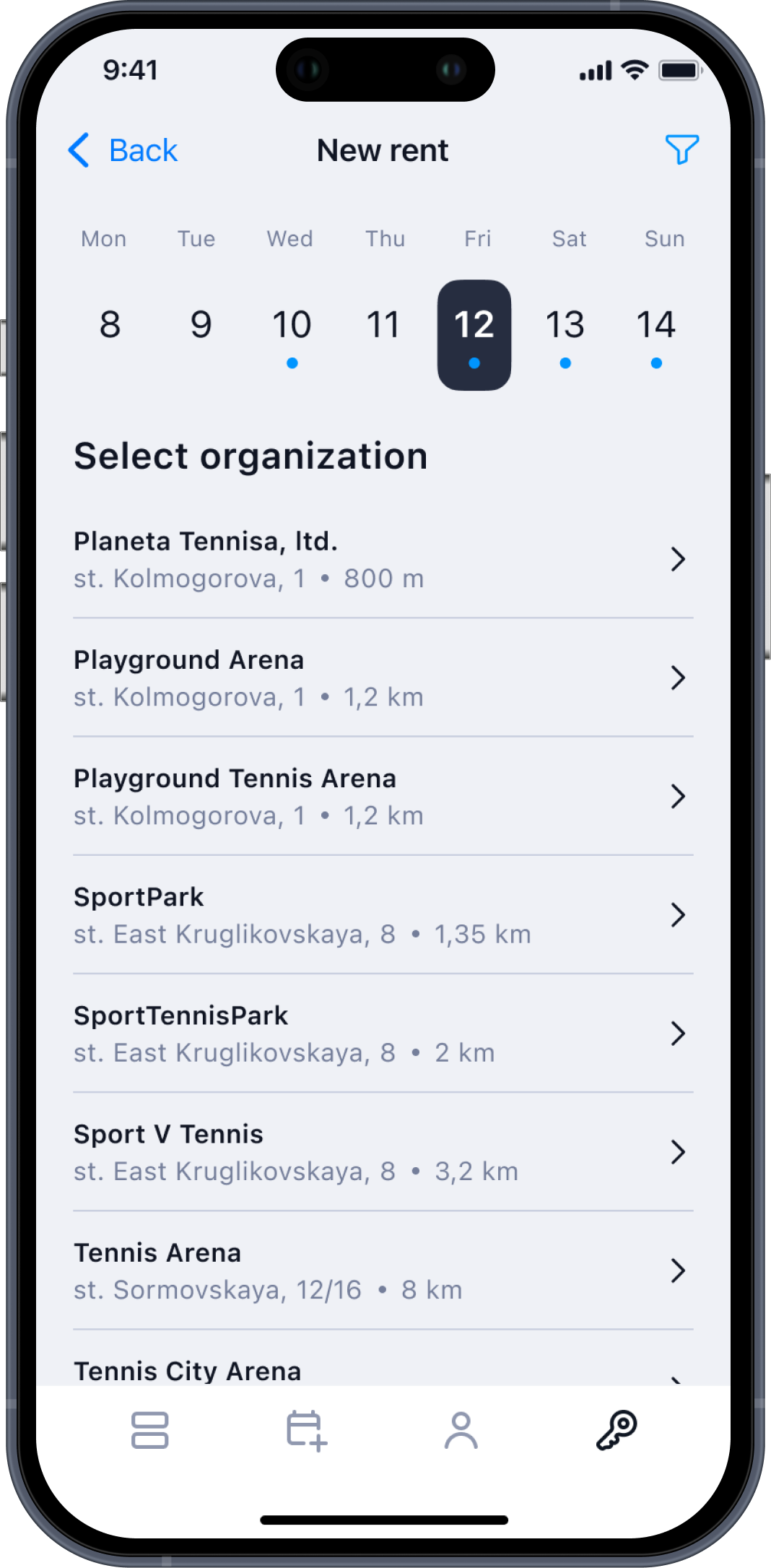The image size is (771, 1568).
Task: Select Sport V Tennis
Action: point(383,1151)
